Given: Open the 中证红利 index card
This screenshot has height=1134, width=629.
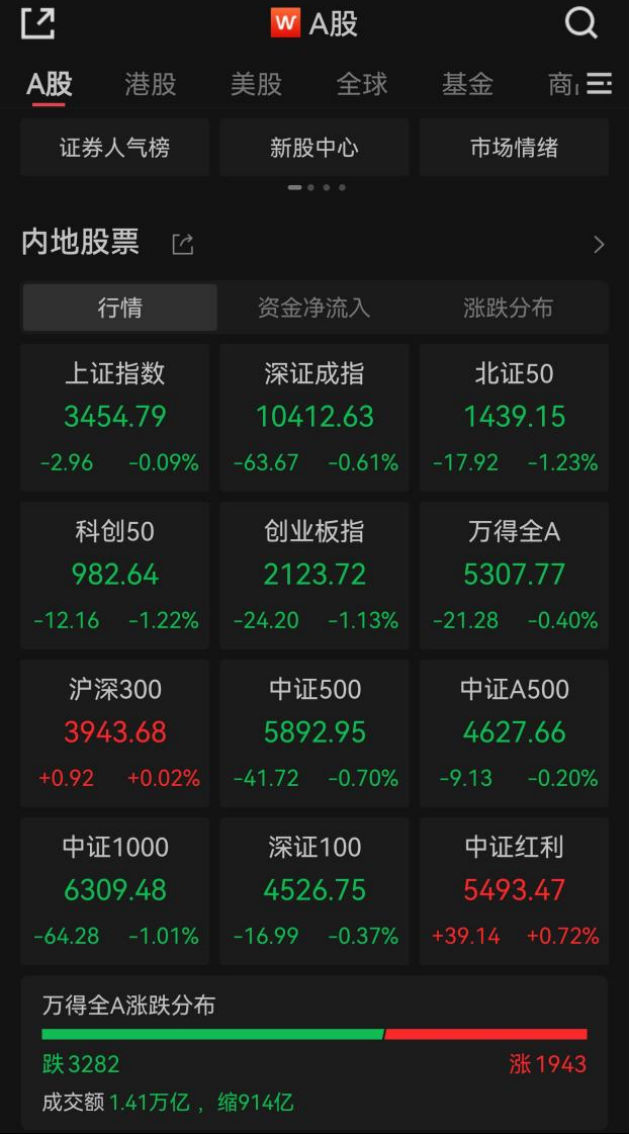Looking at the screenshot, I should click(514, 891).
